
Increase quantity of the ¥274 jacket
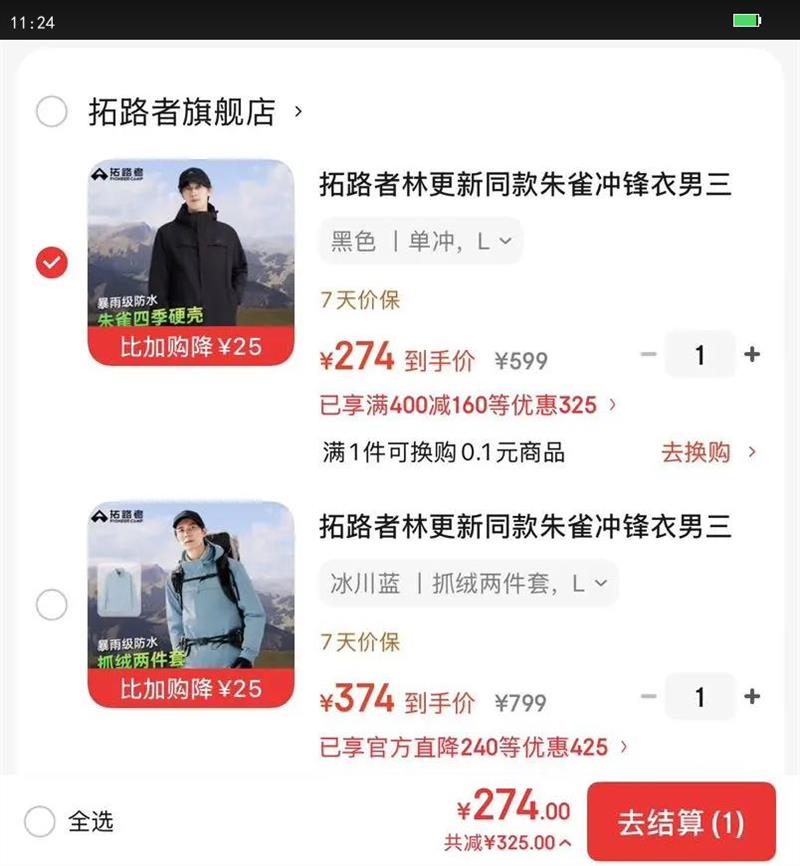click(752, 354)
